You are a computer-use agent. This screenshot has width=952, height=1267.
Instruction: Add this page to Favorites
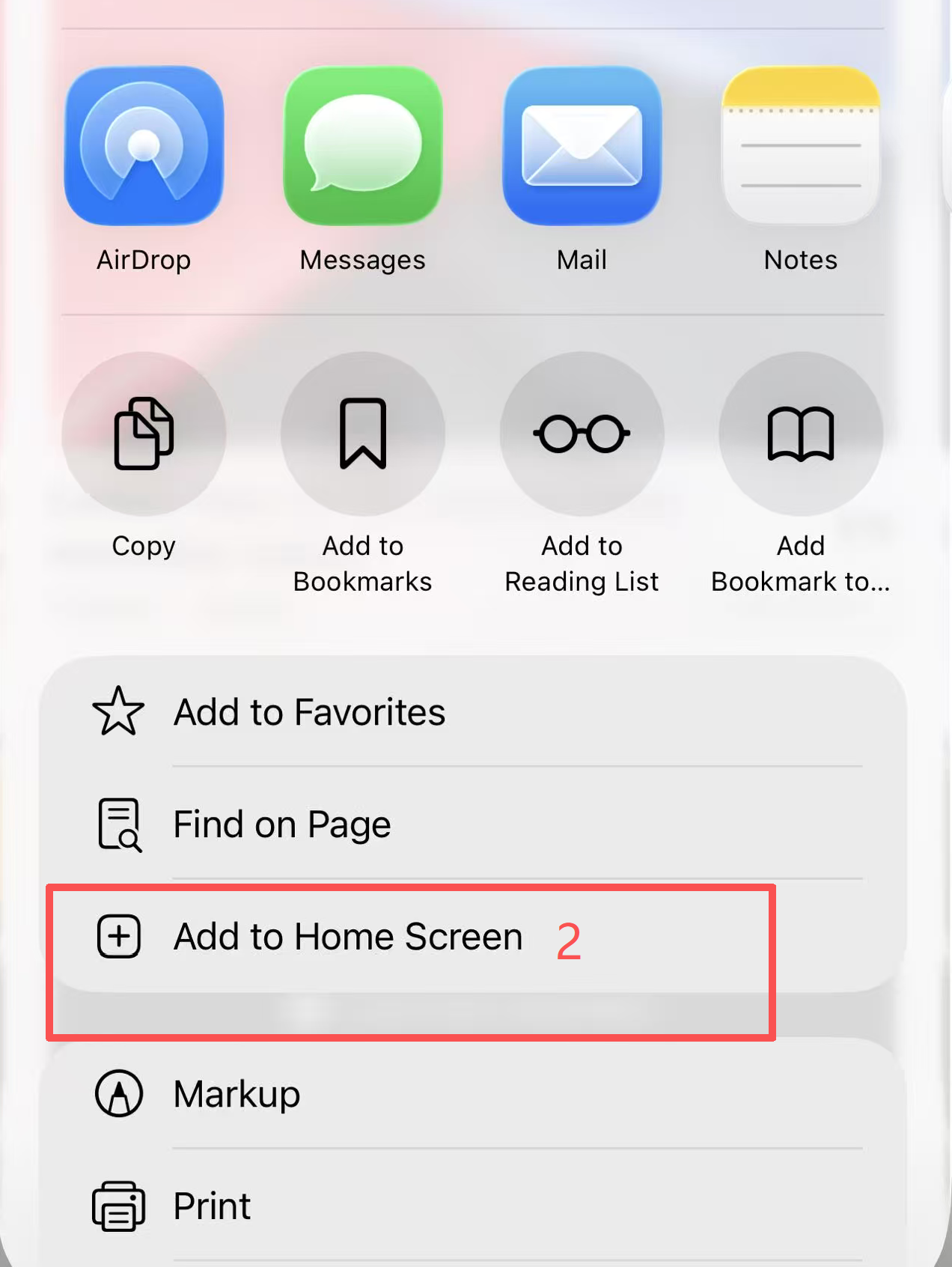(x=309, y=711)
